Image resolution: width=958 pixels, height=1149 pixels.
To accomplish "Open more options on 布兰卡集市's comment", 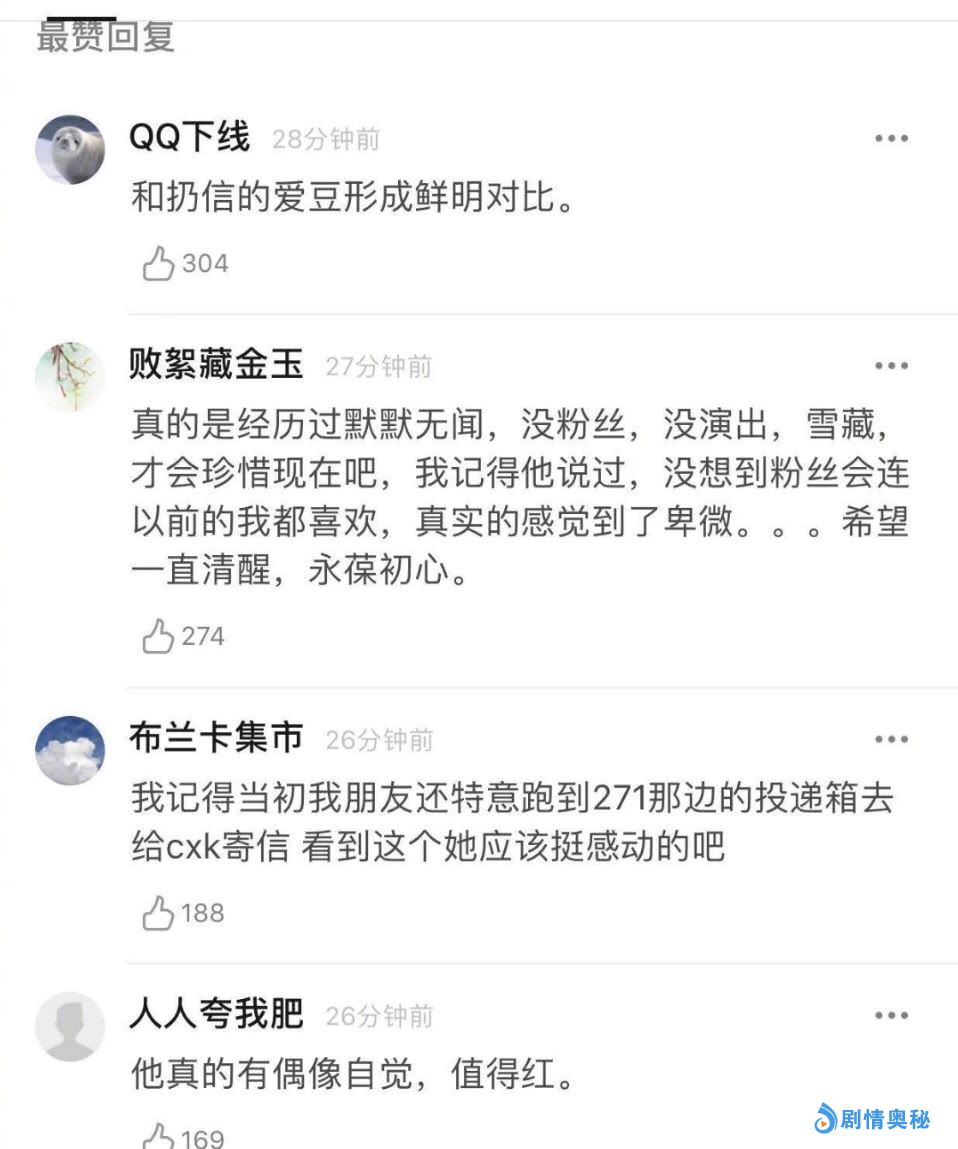I will (890, 739).
